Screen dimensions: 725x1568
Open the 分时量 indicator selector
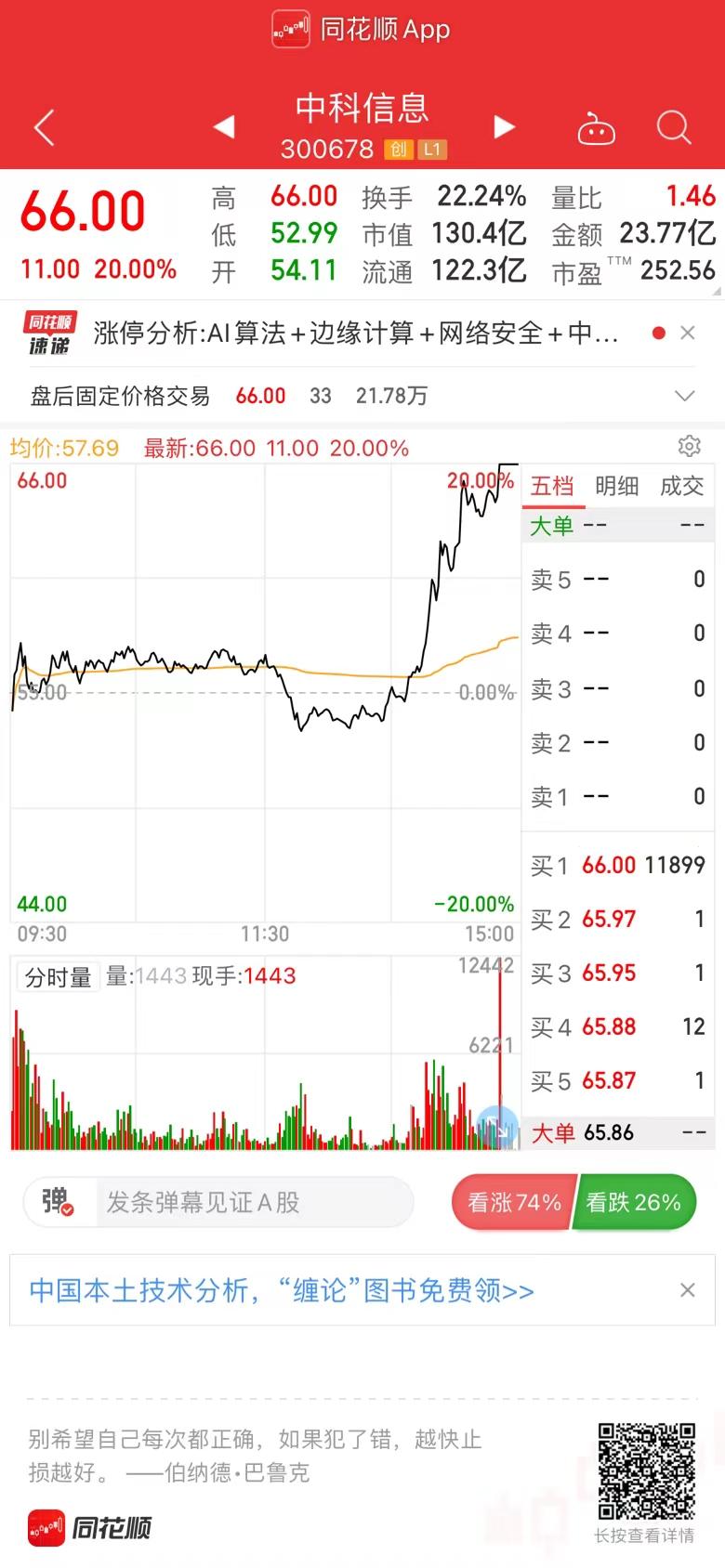(x=58, y=976)
